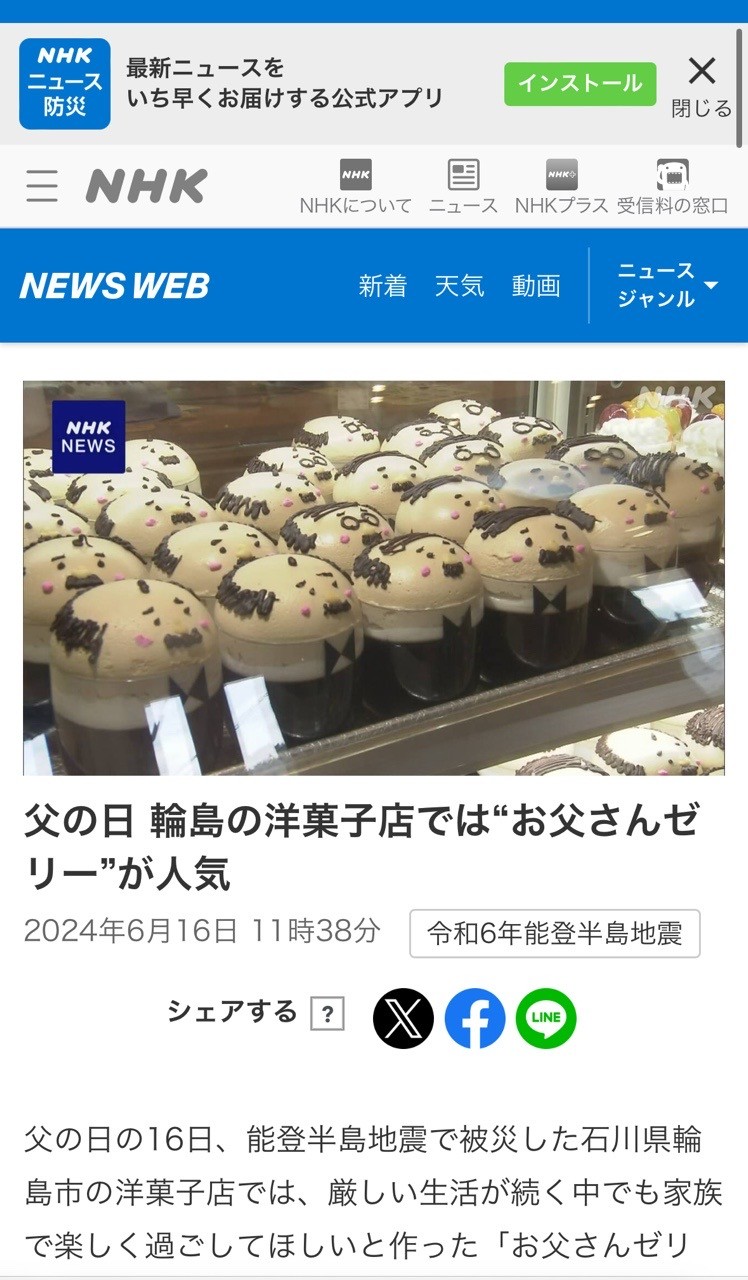Dismiss the app banner with 閉じる
This screenshot has height=1280, width=748.
click(702, 87)
